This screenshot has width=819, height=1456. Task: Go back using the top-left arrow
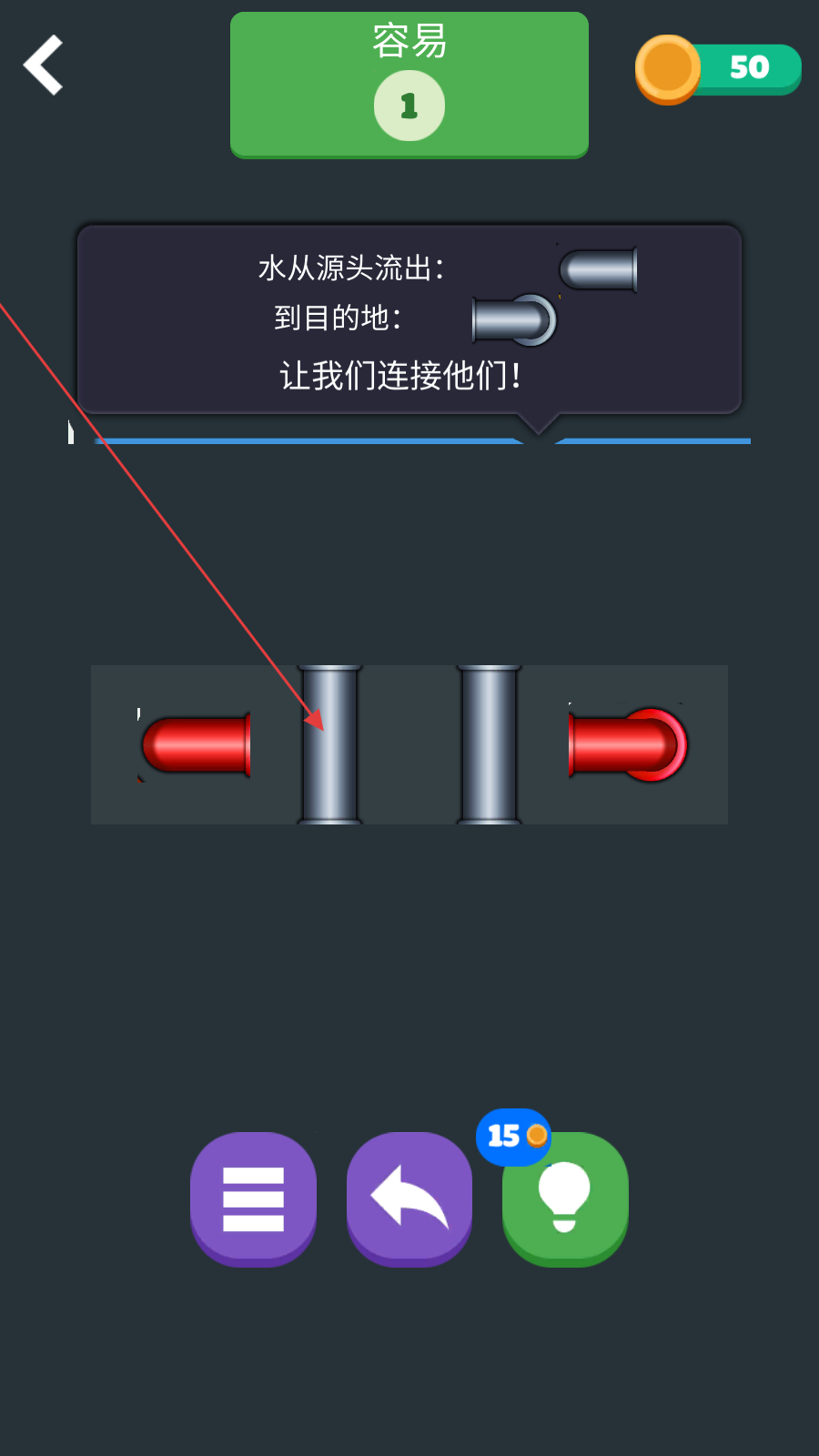(43, 65)
